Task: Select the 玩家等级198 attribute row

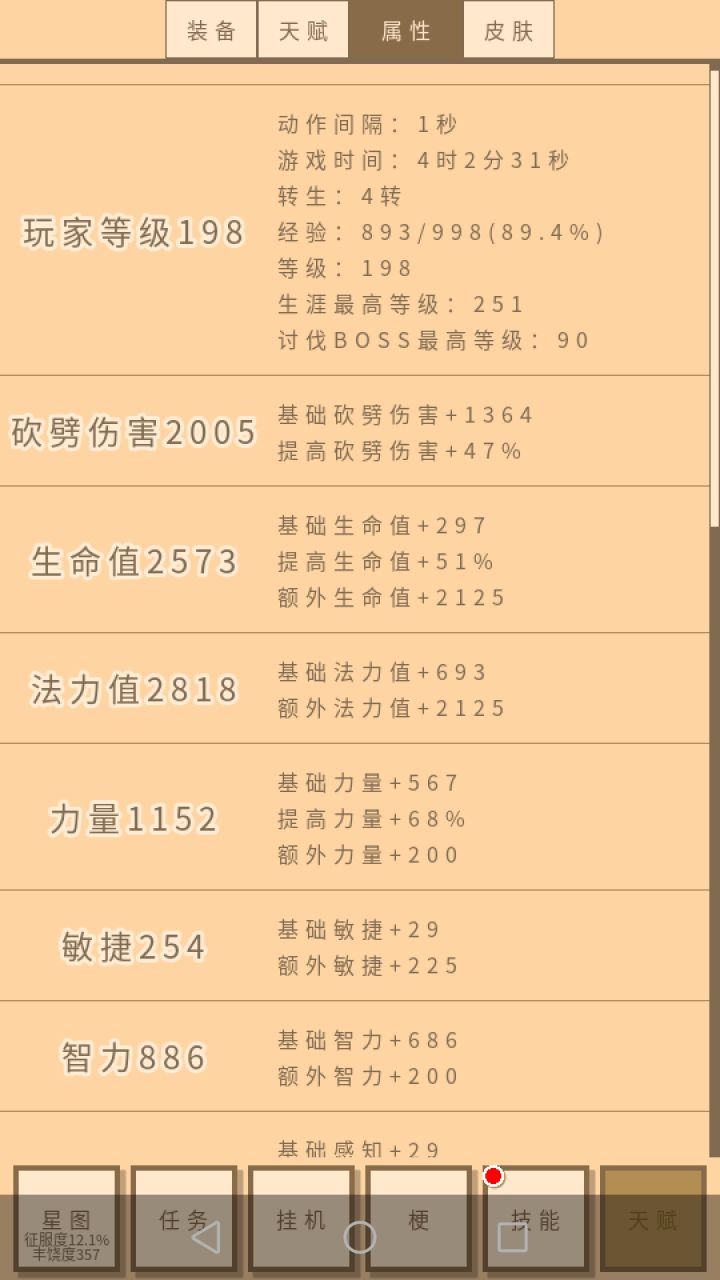Action: (x=131, y=232)
